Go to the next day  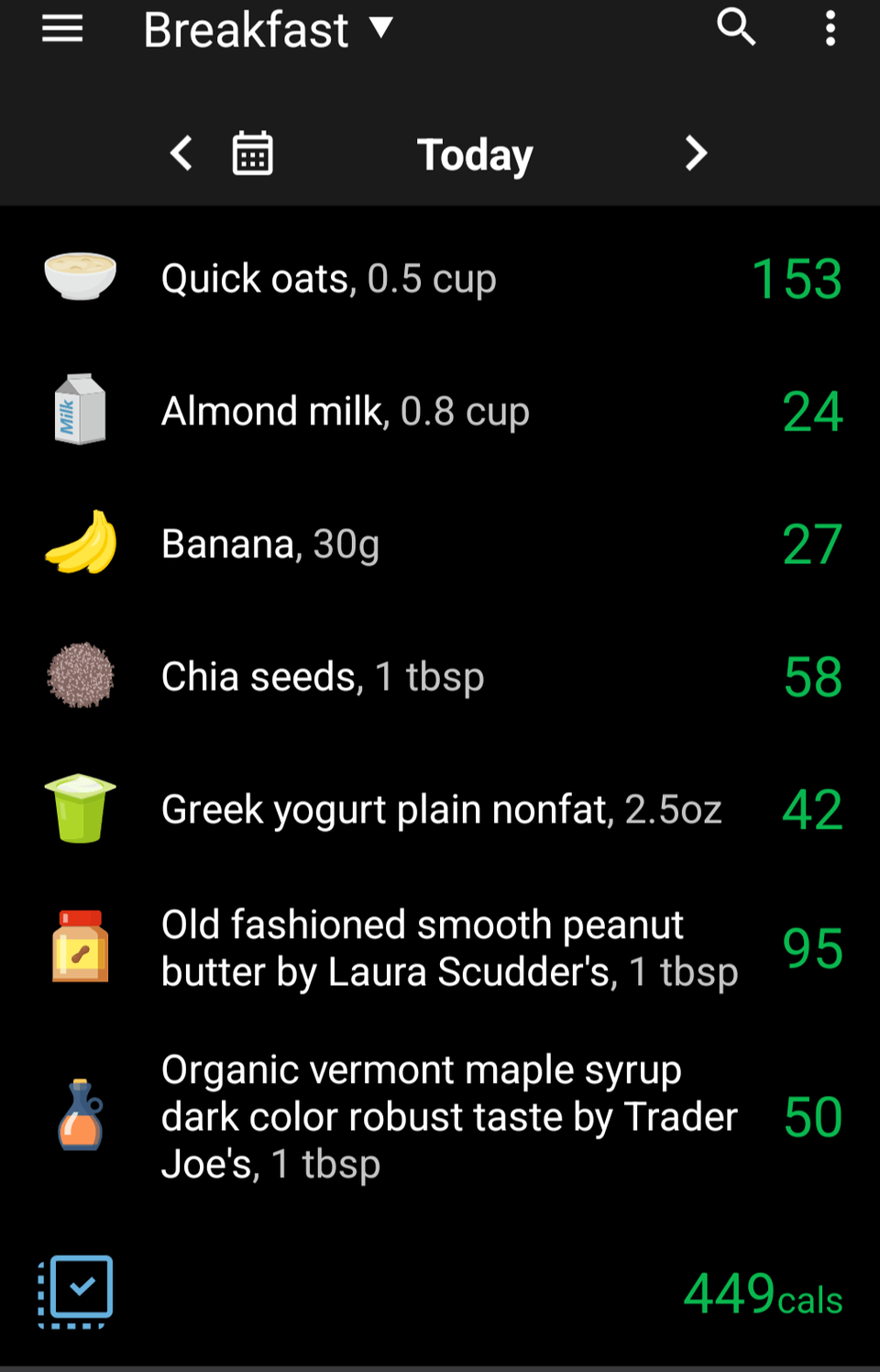(696, 153)
